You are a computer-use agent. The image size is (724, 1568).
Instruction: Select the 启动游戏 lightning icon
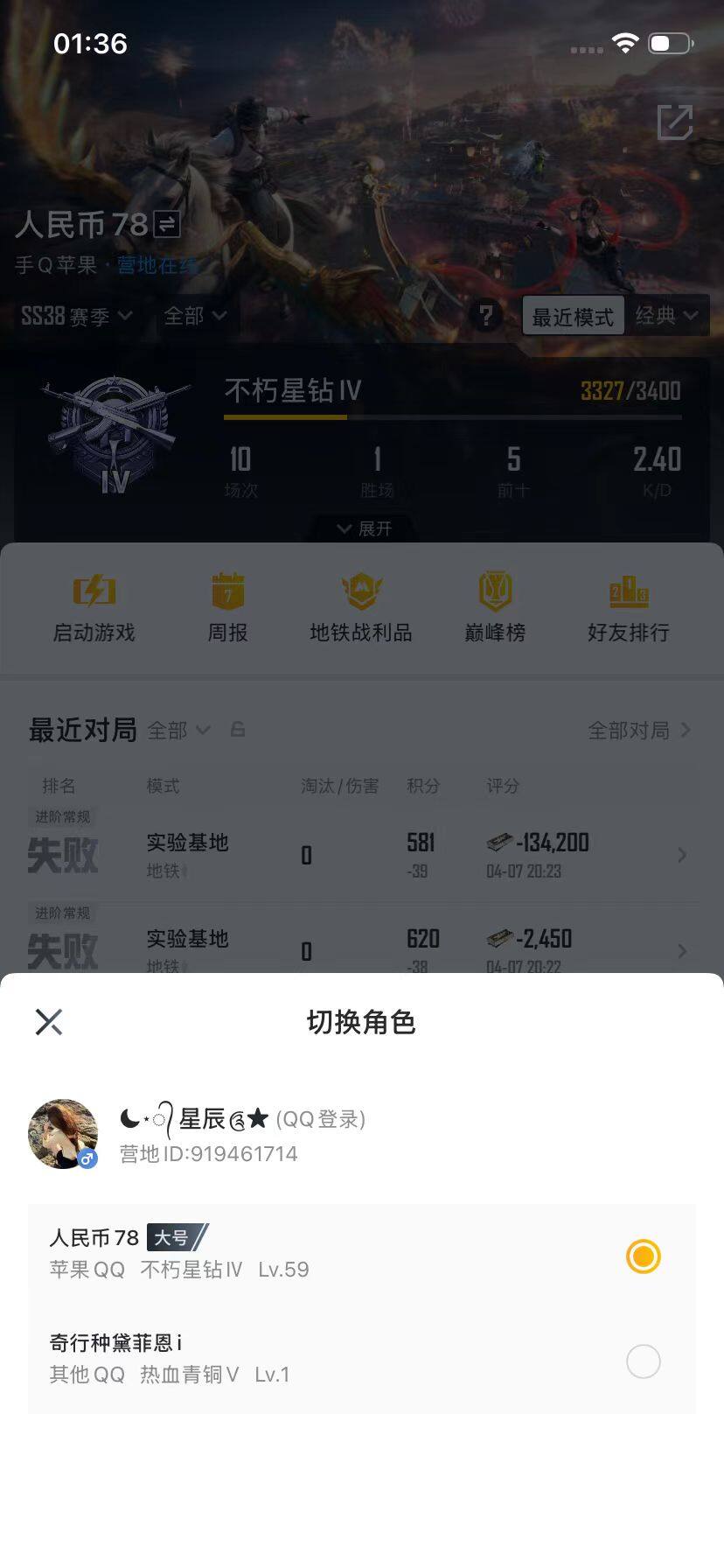tap(94, 591)
